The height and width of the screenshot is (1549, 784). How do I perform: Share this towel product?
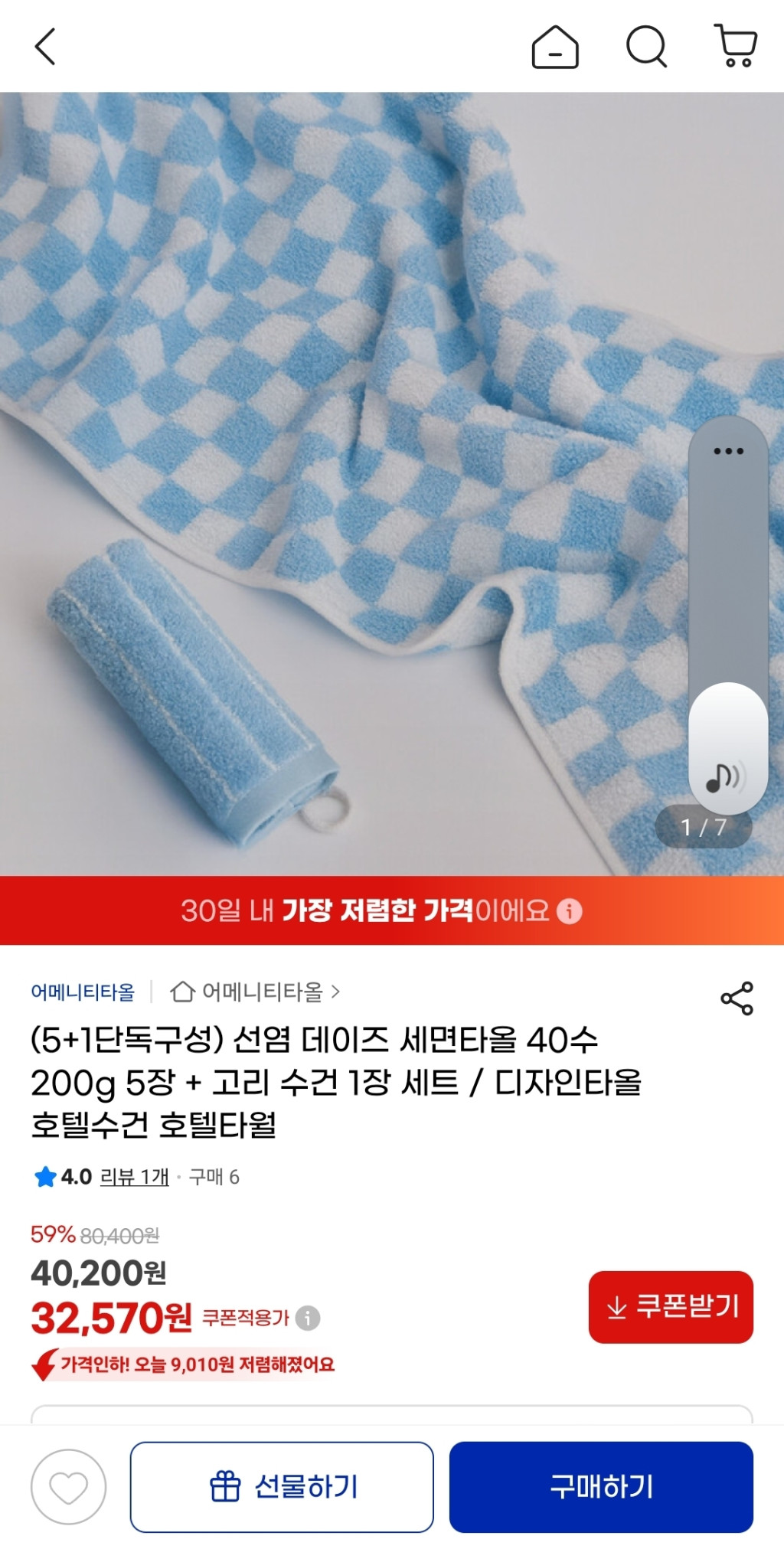(x=737, y=998)
